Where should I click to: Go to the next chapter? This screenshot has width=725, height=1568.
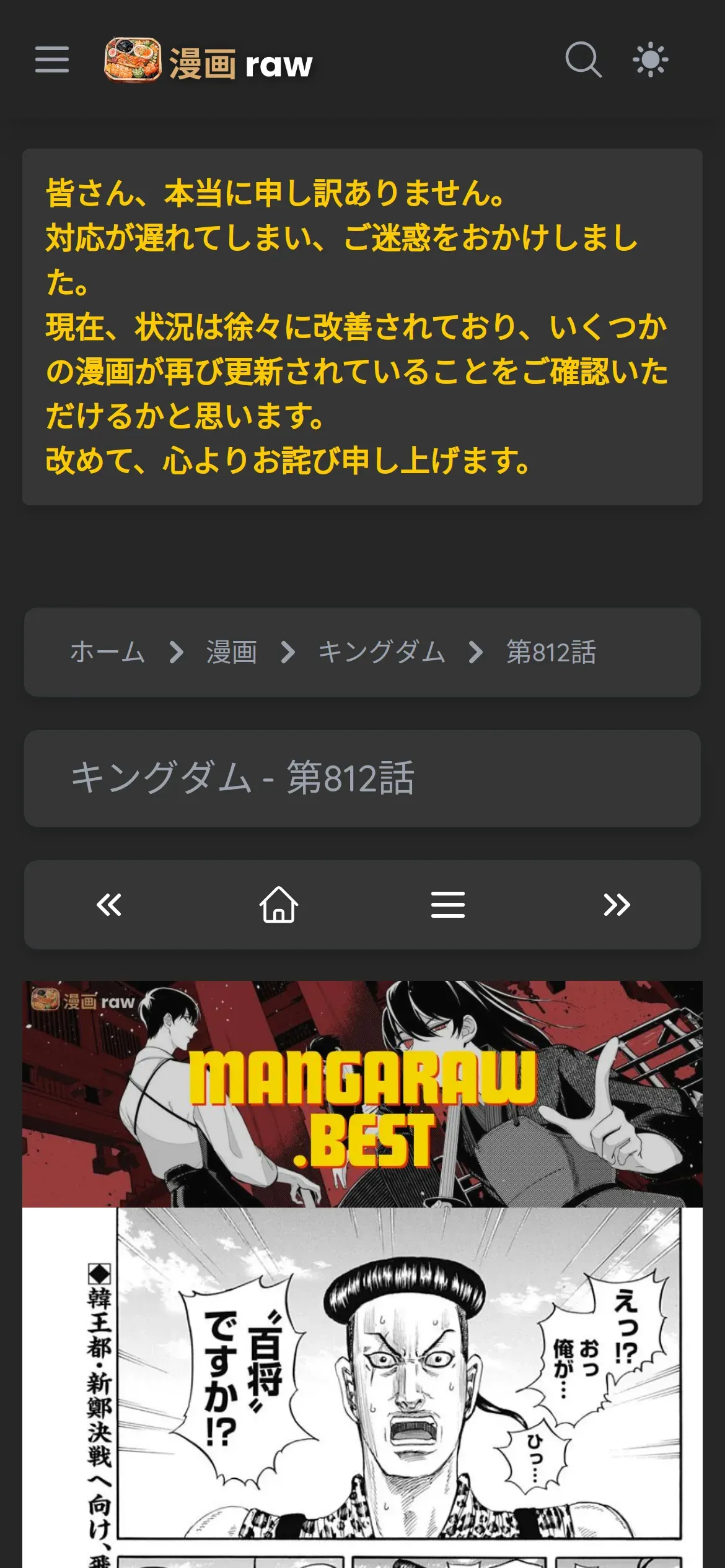617,905
